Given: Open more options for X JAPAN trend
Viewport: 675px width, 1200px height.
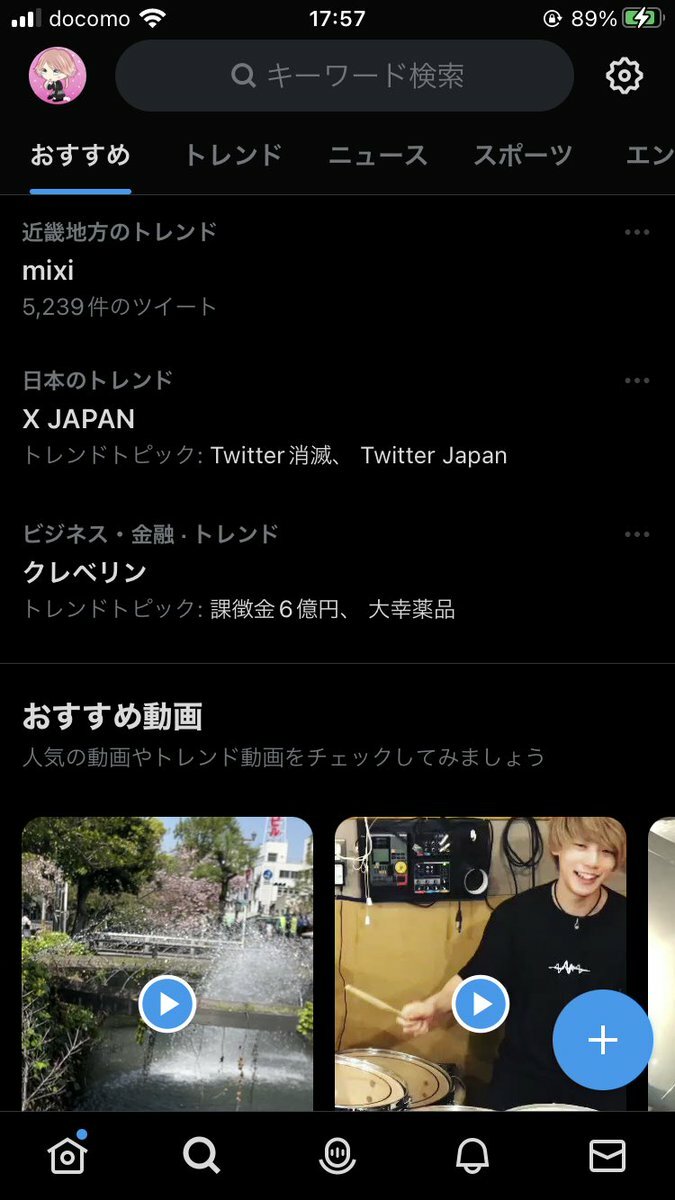Looking at the screenshot, I should pos(637,381).
